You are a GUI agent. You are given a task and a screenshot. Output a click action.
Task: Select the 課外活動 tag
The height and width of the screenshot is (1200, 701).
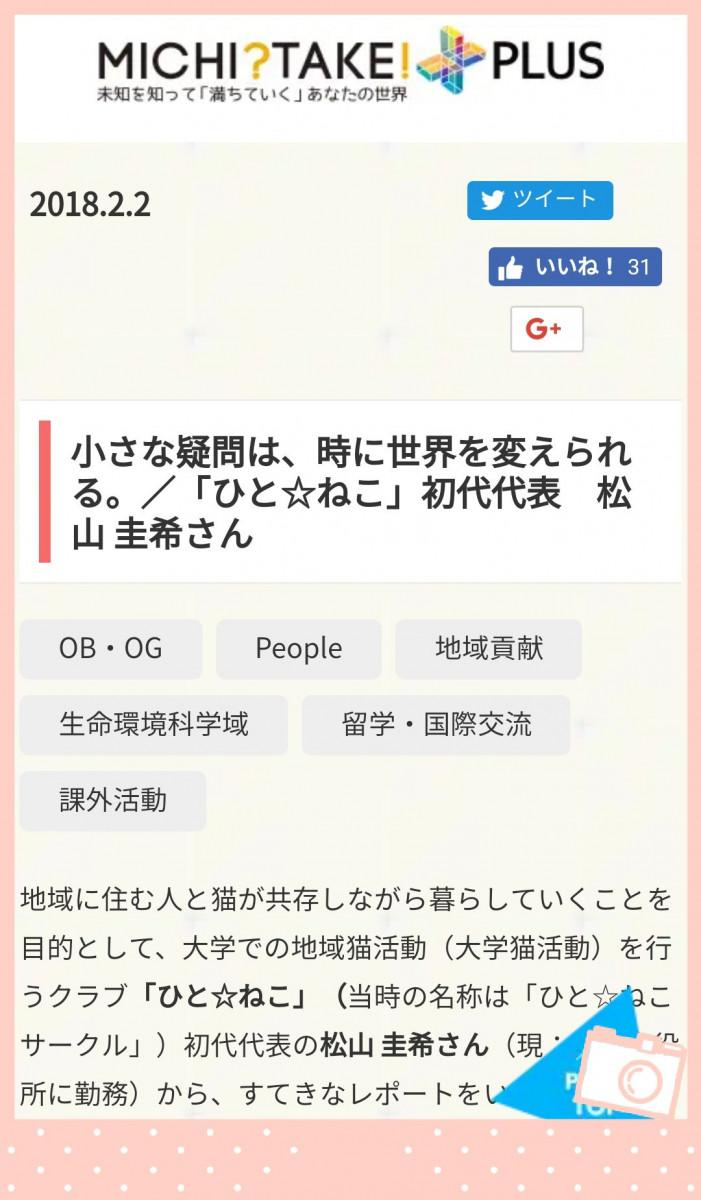point(112,801)
